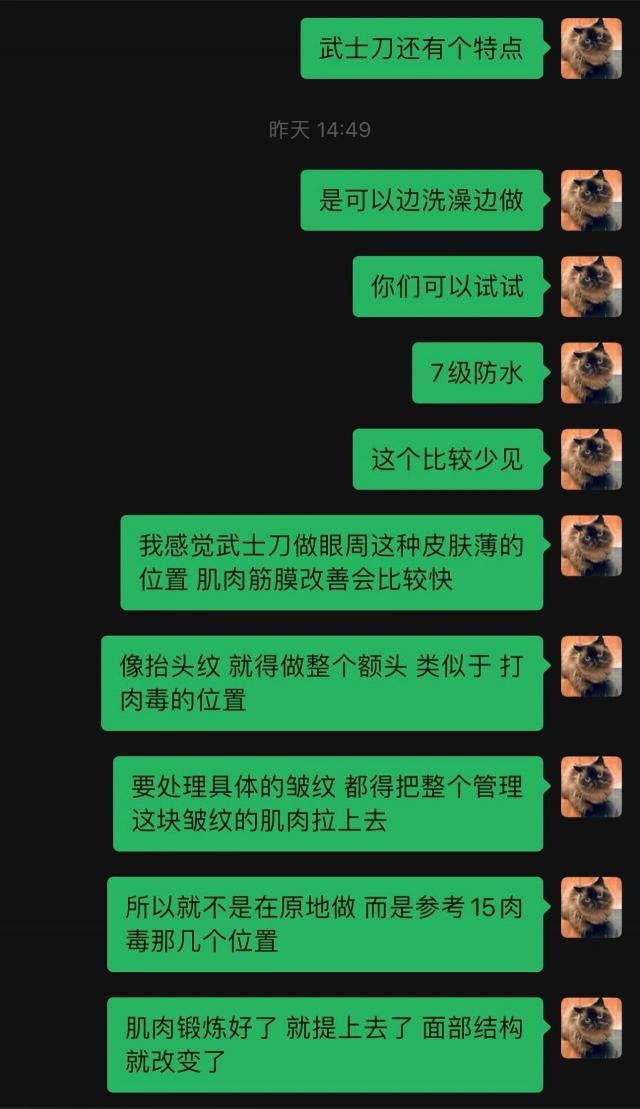This screenshot has height=1109, width=640.
Task: Open sender's avatar beside "武士刀还有个特点"
Action: click(591, 48)
